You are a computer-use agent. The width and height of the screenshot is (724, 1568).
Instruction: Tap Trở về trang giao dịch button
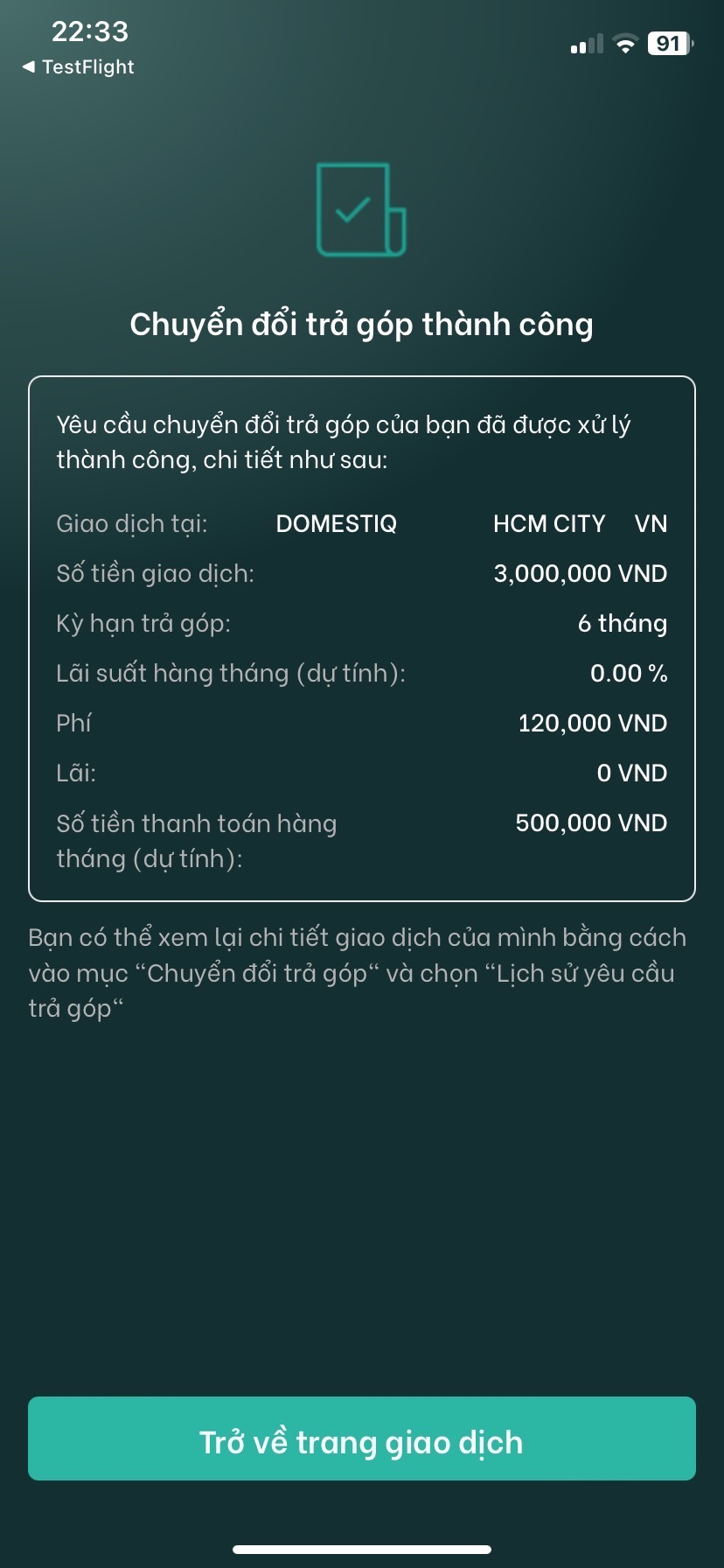pyautogui.click(x=361, y=1441)
